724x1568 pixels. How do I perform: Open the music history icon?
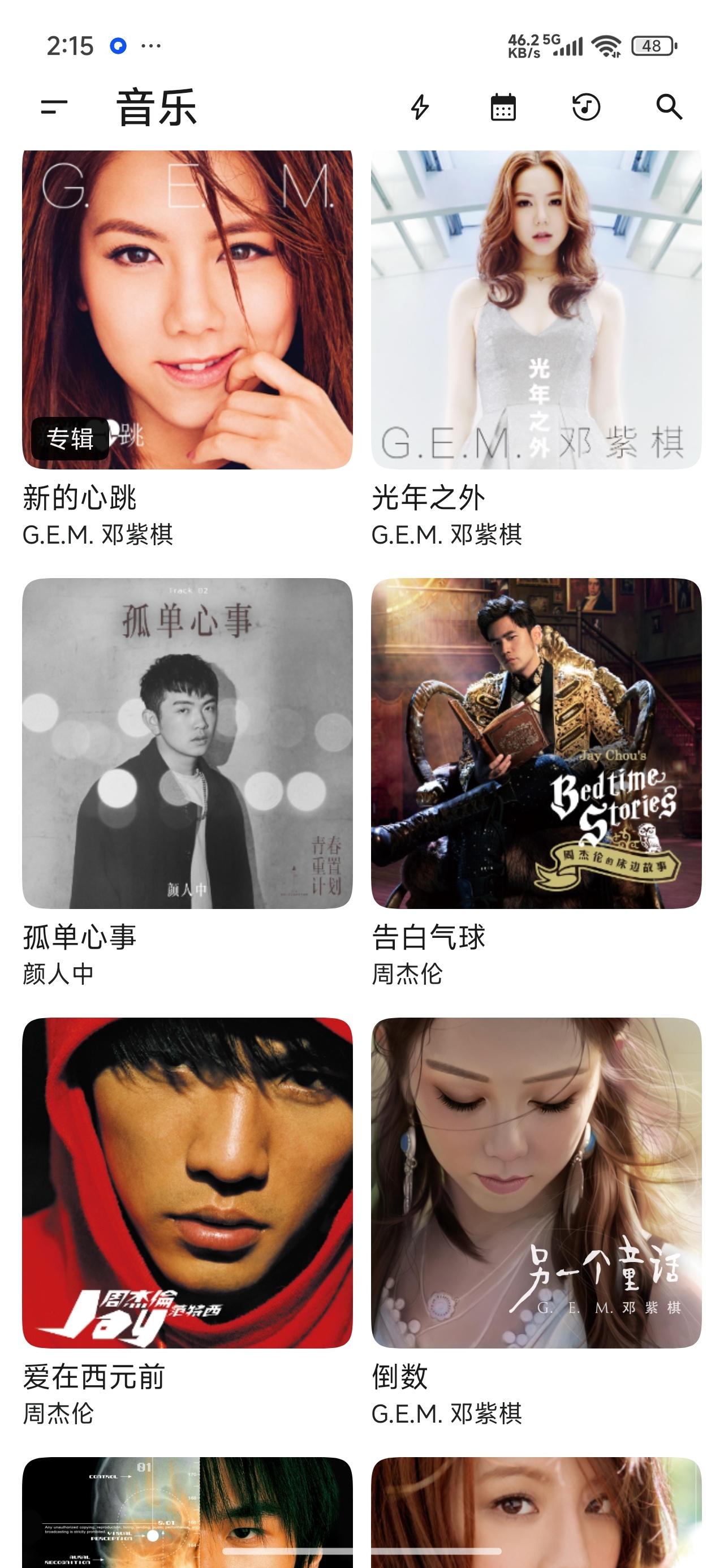click(587, 107)
